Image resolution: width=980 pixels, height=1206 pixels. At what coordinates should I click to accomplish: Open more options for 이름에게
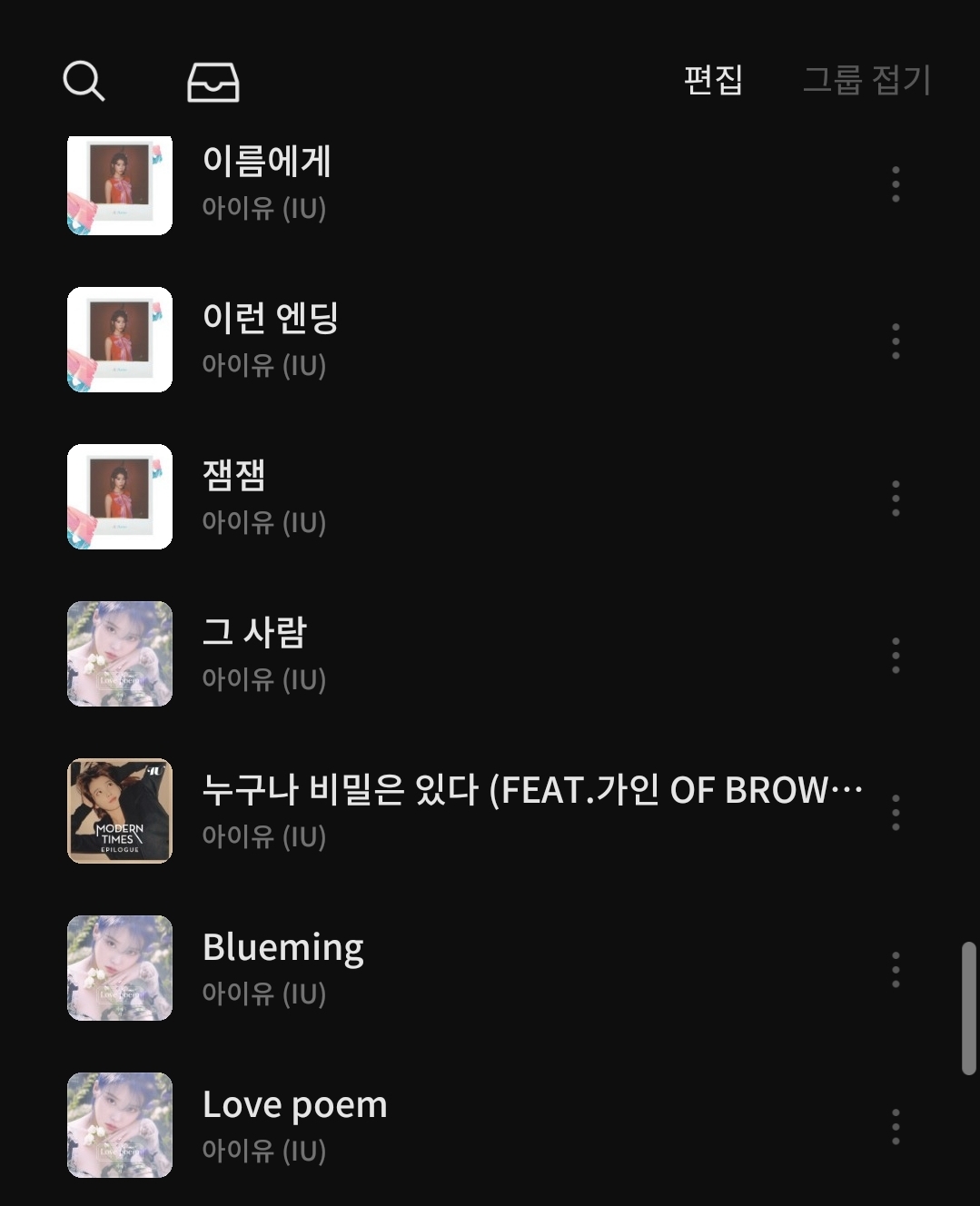pyautogui.click(x=896, y=185)
